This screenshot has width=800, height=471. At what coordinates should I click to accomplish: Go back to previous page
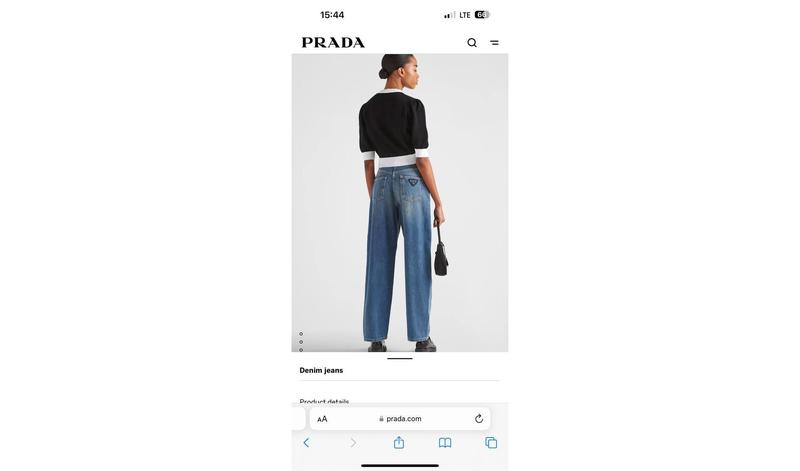tap(306, 443)
